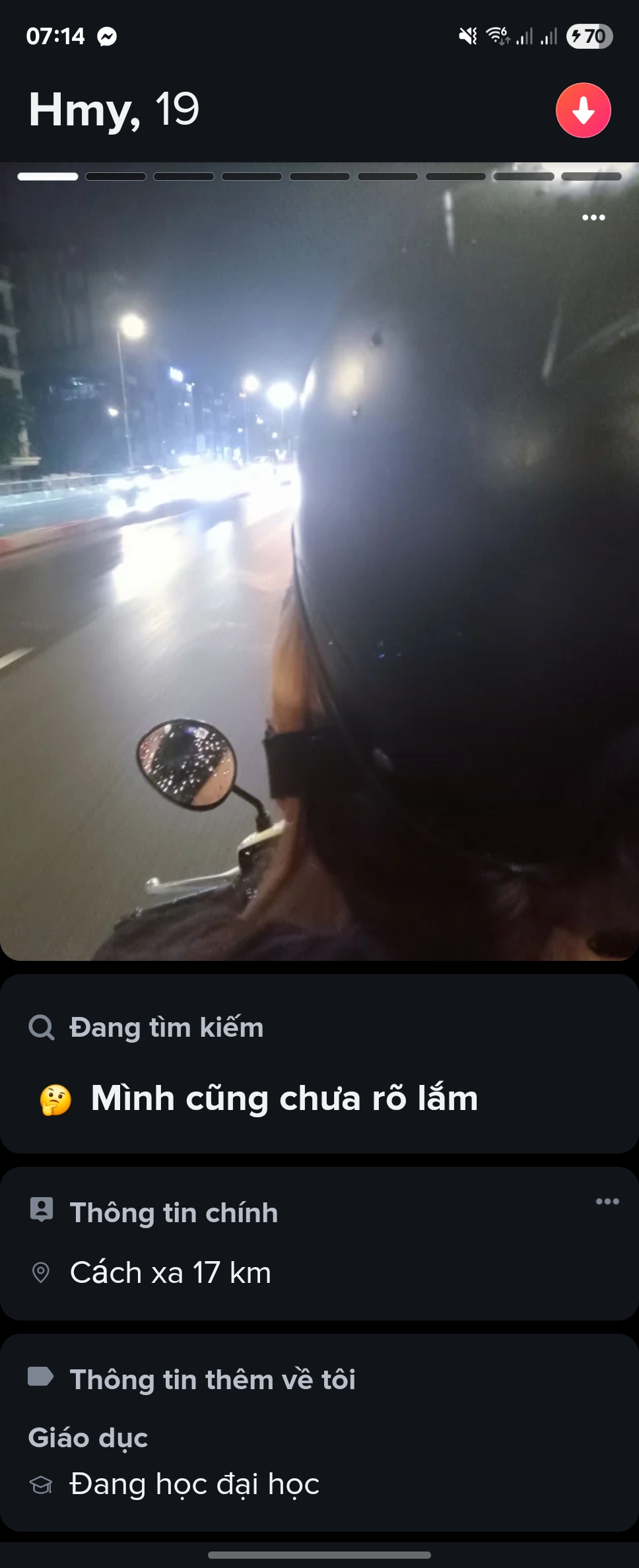Open options for the Thông tin chính section
The width and height of the screenshot is (639, 1568).
tap(607, 1202)
